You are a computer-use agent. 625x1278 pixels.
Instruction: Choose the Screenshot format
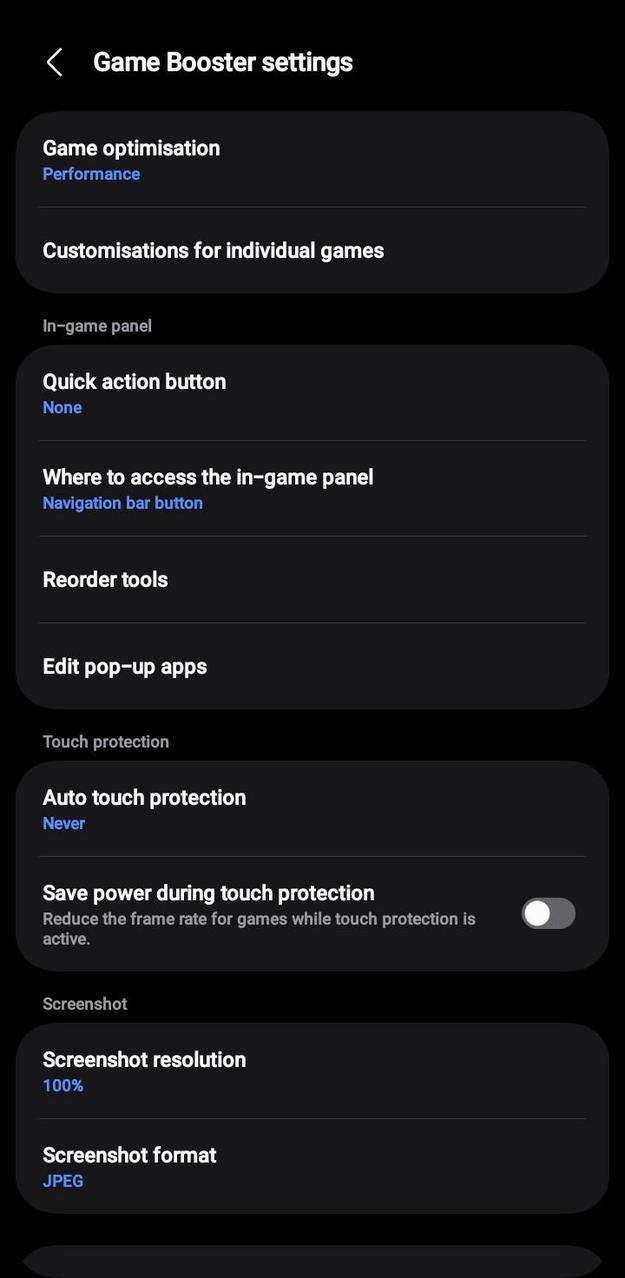click(312, 1166)
